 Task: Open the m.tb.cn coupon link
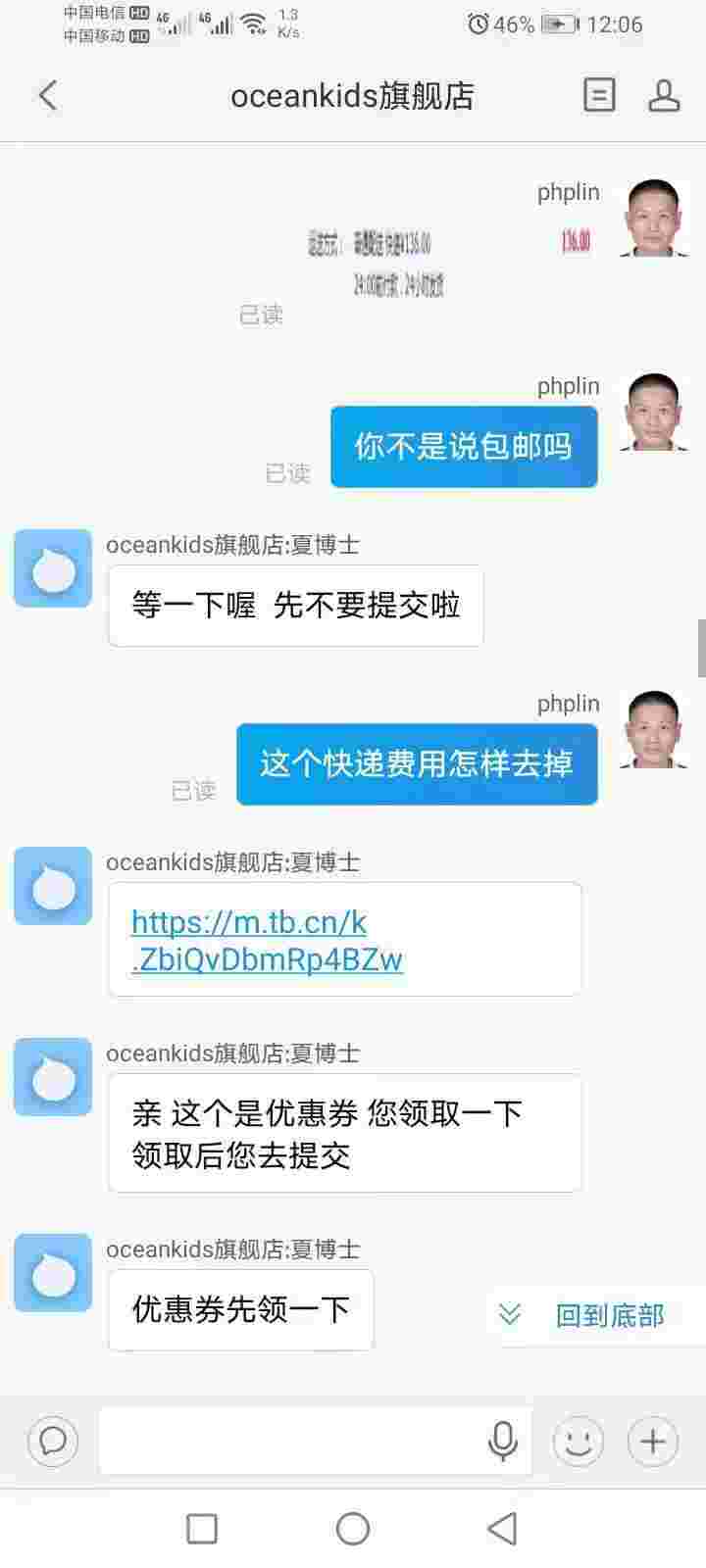pyautogui.click(x=267, y=940)
